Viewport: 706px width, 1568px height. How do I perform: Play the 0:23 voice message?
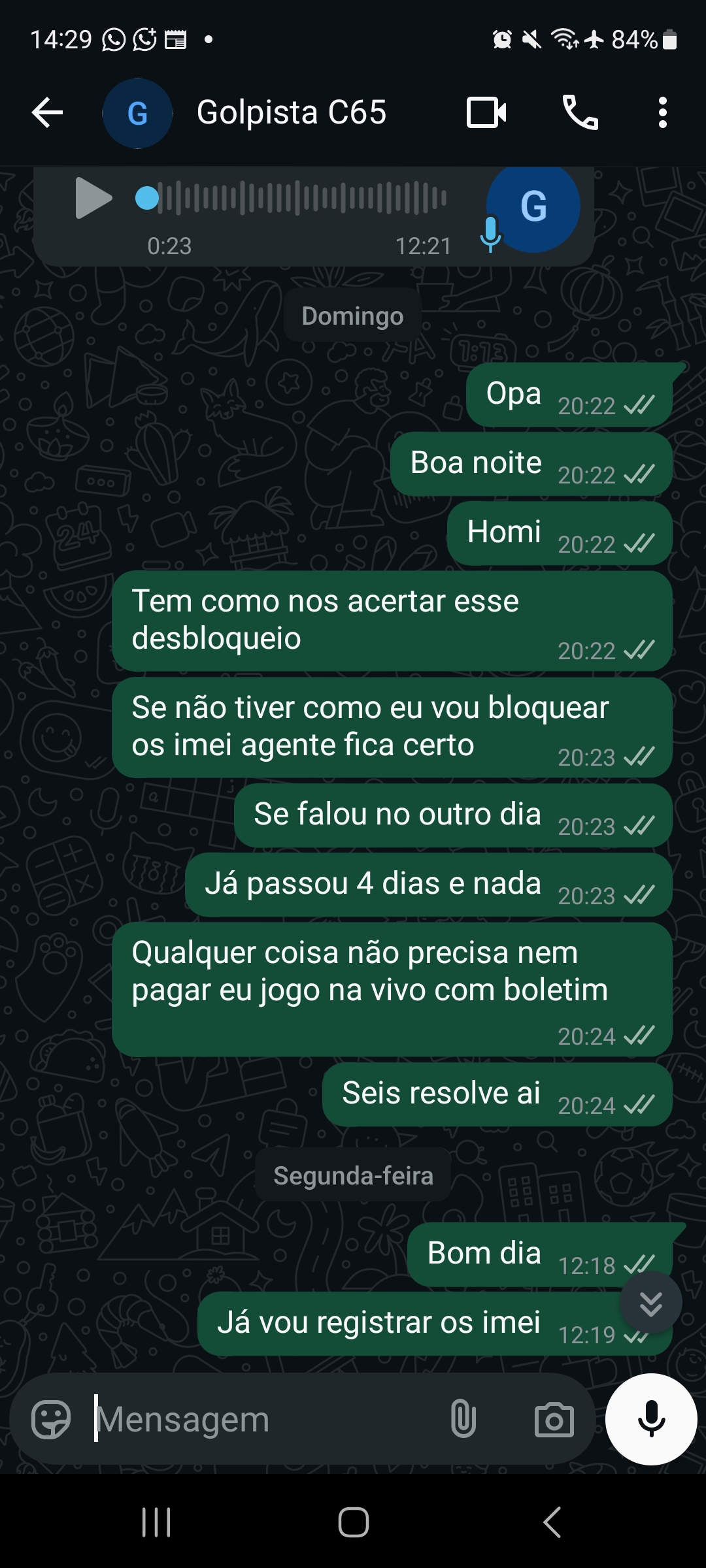(93, 198)
